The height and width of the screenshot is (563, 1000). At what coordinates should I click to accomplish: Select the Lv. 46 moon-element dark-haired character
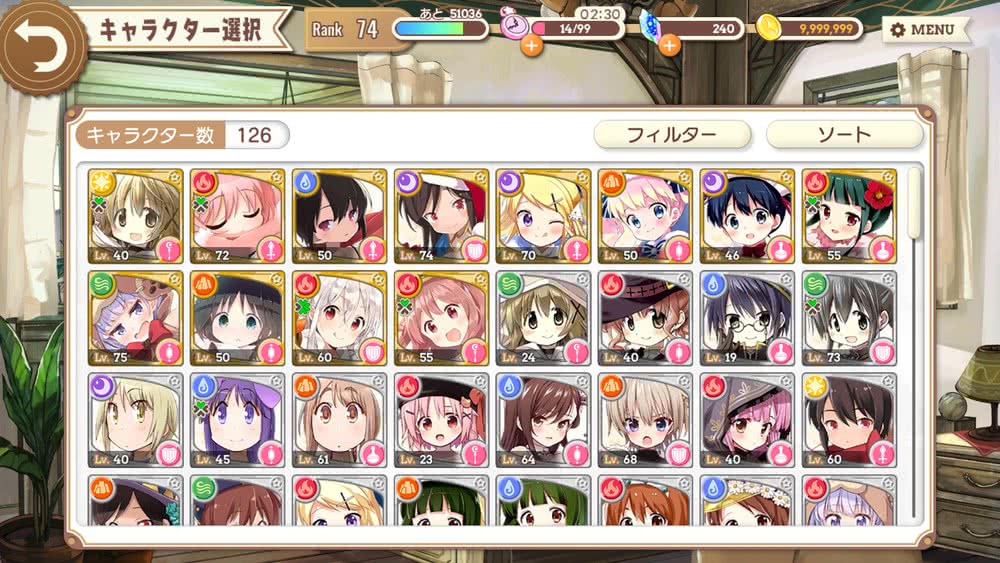747,215
